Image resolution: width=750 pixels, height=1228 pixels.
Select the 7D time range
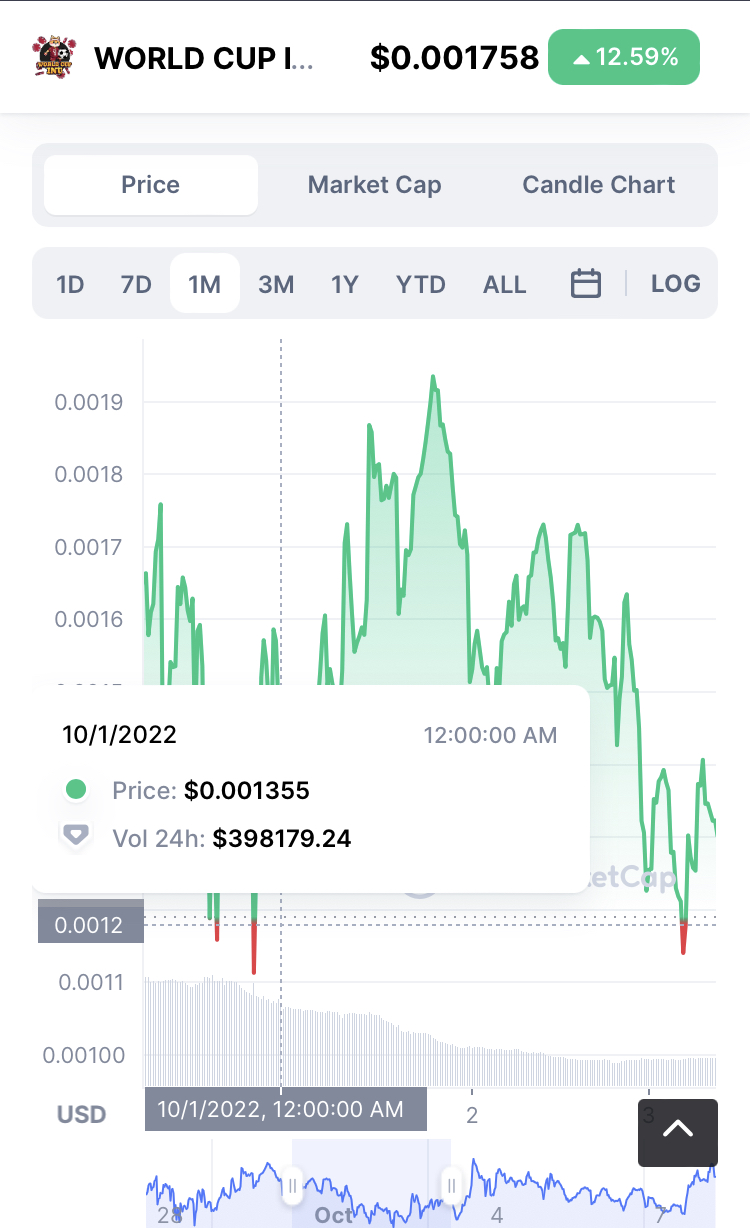coord(136,284)
